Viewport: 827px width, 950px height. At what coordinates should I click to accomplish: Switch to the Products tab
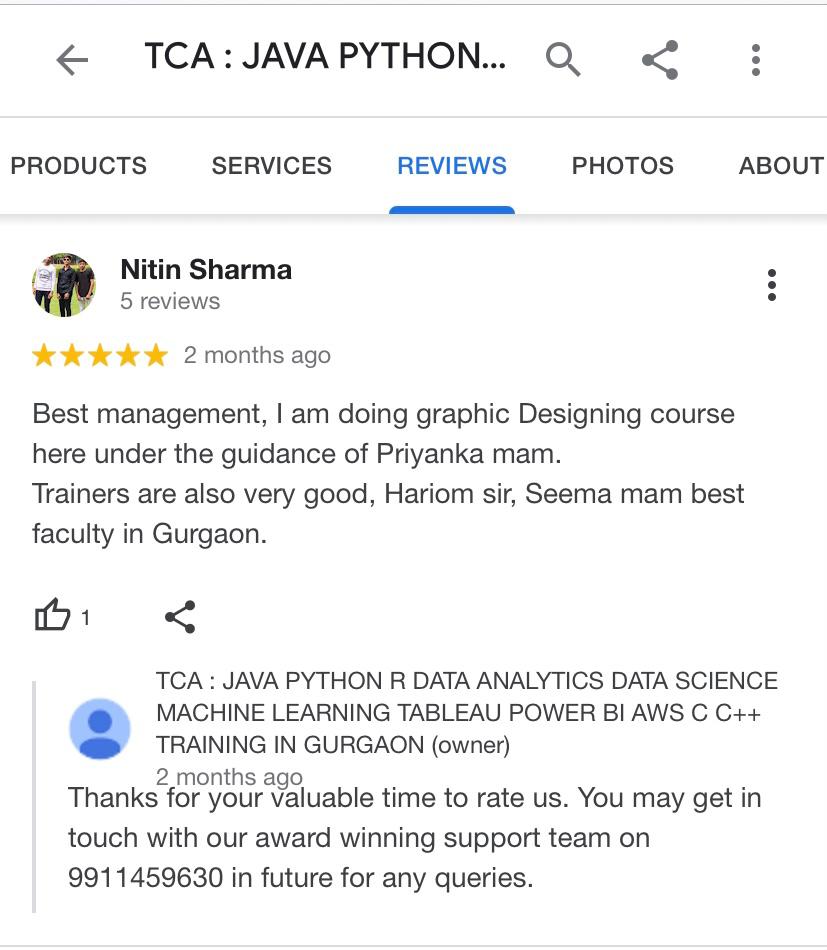click(79, 166)
